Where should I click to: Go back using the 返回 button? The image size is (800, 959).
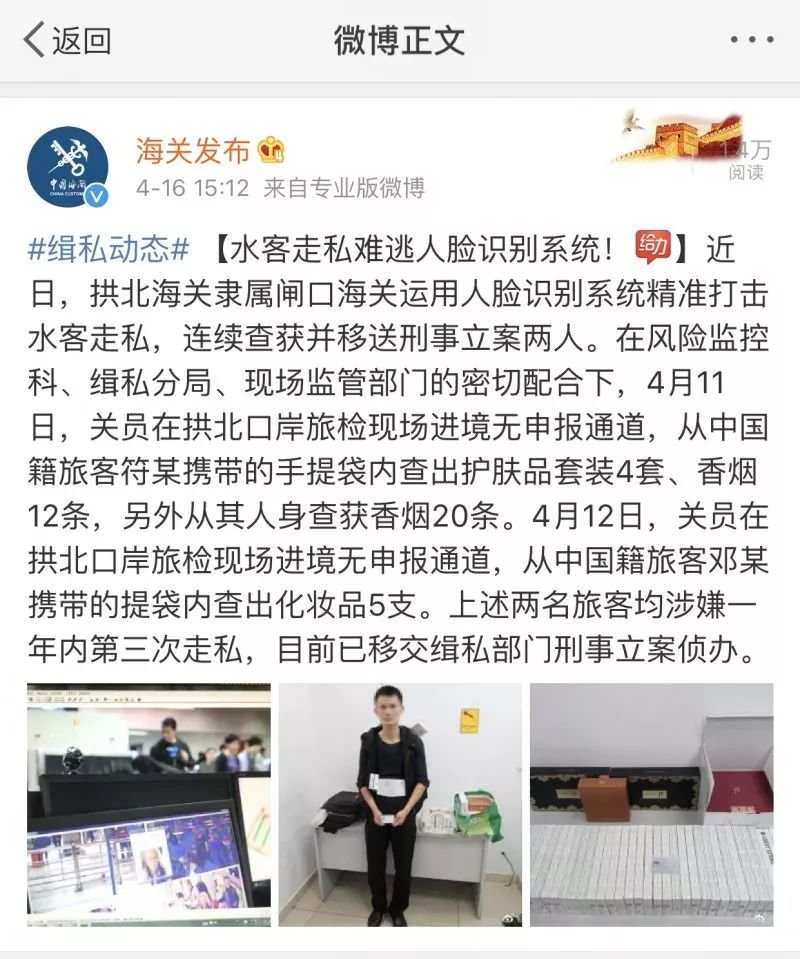tap(66, 41)
